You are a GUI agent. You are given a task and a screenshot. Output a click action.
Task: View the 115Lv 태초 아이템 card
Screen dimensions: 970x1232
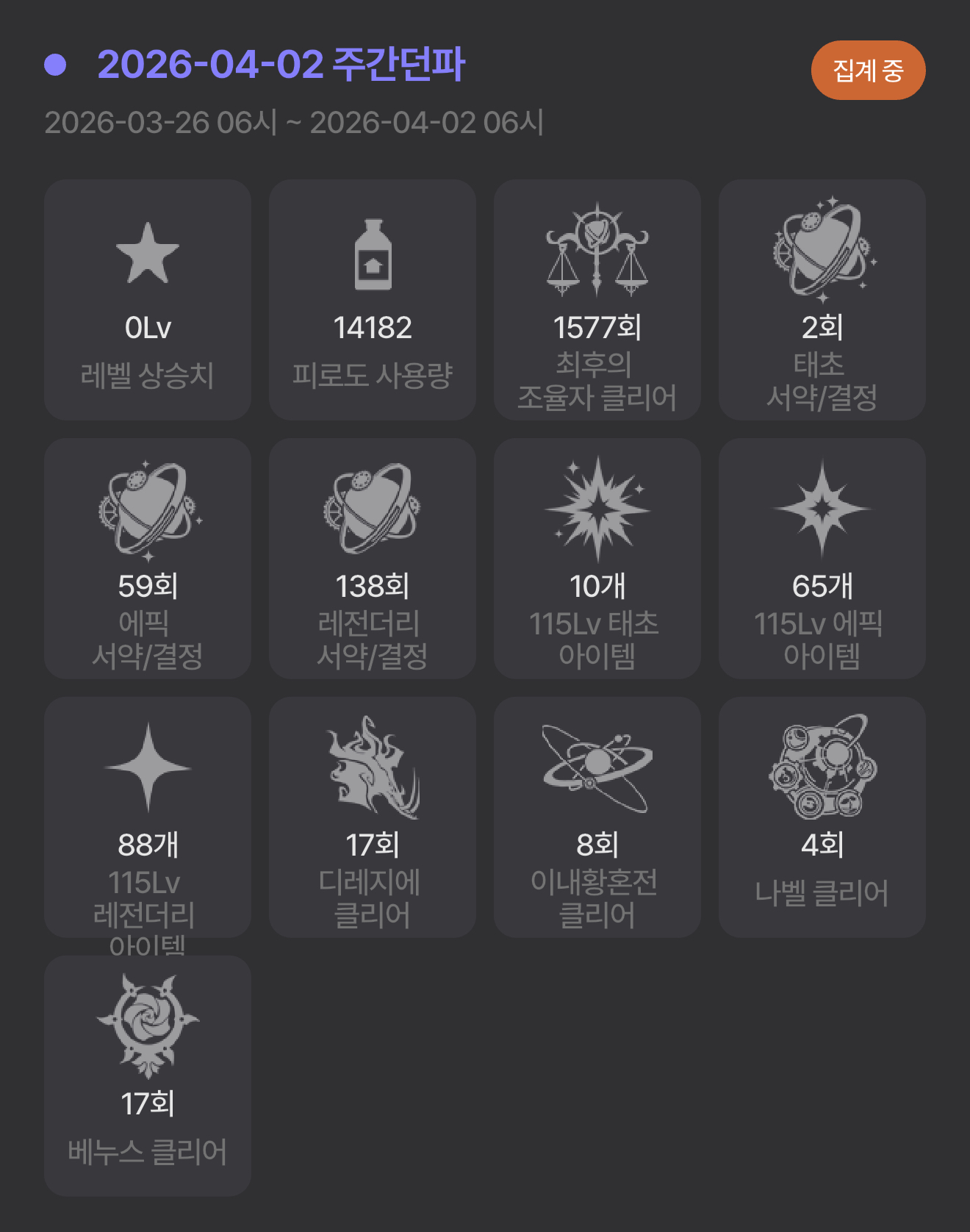597,559
